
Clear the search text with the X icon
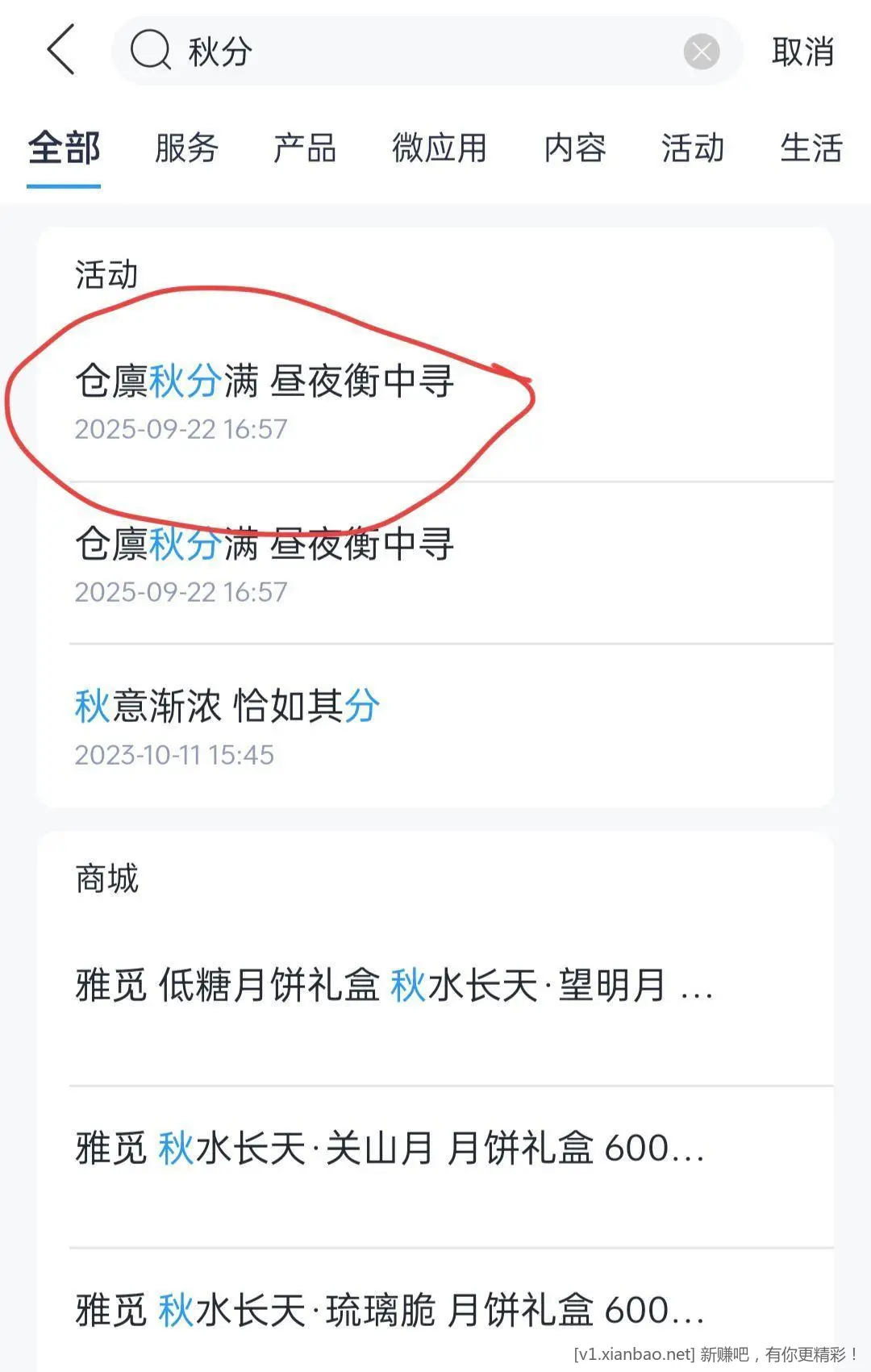[701, 52]
